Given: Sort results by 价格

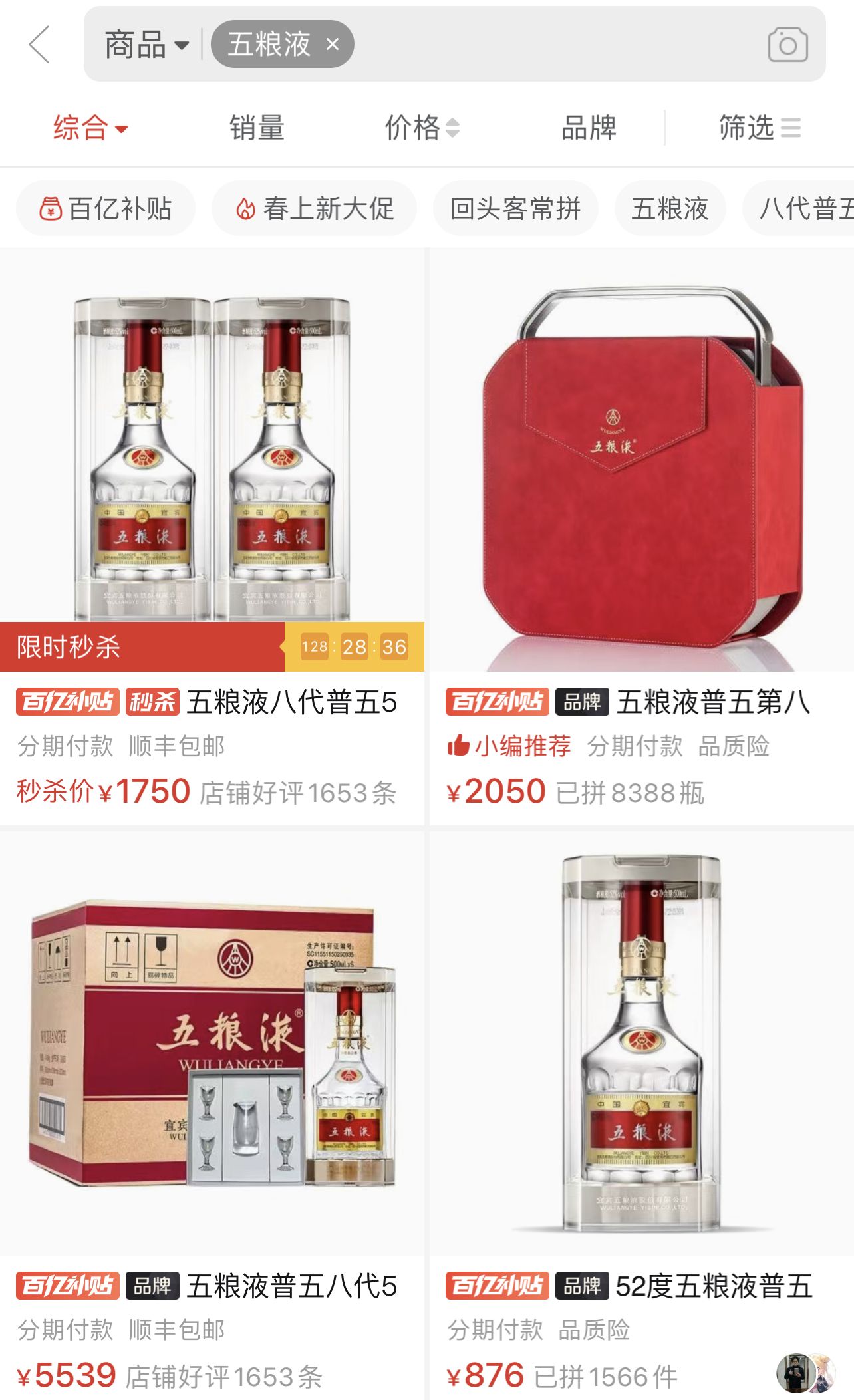Looking at the screenshot, I should tap(422, 128).
